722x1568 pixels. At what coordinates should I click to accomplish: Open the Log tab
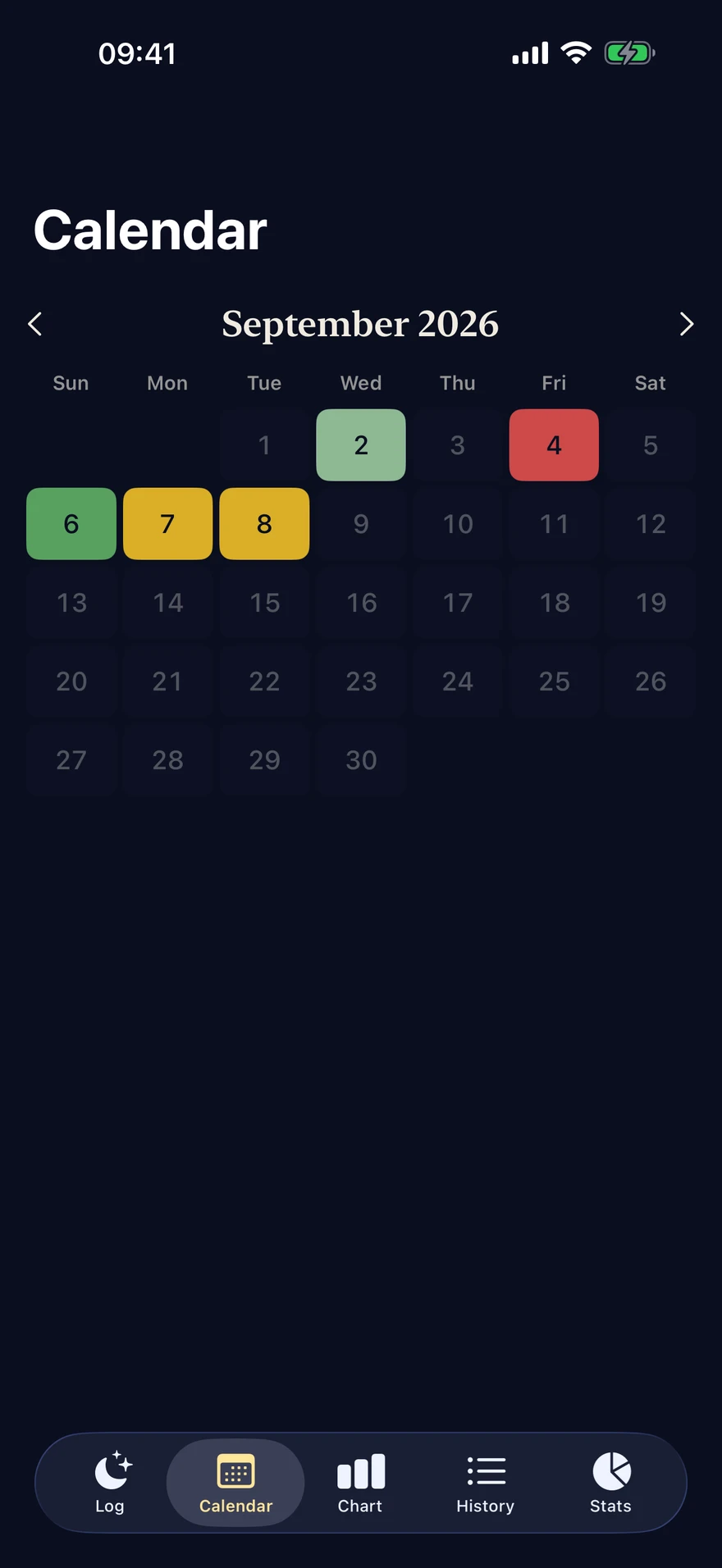(110, 1483)
